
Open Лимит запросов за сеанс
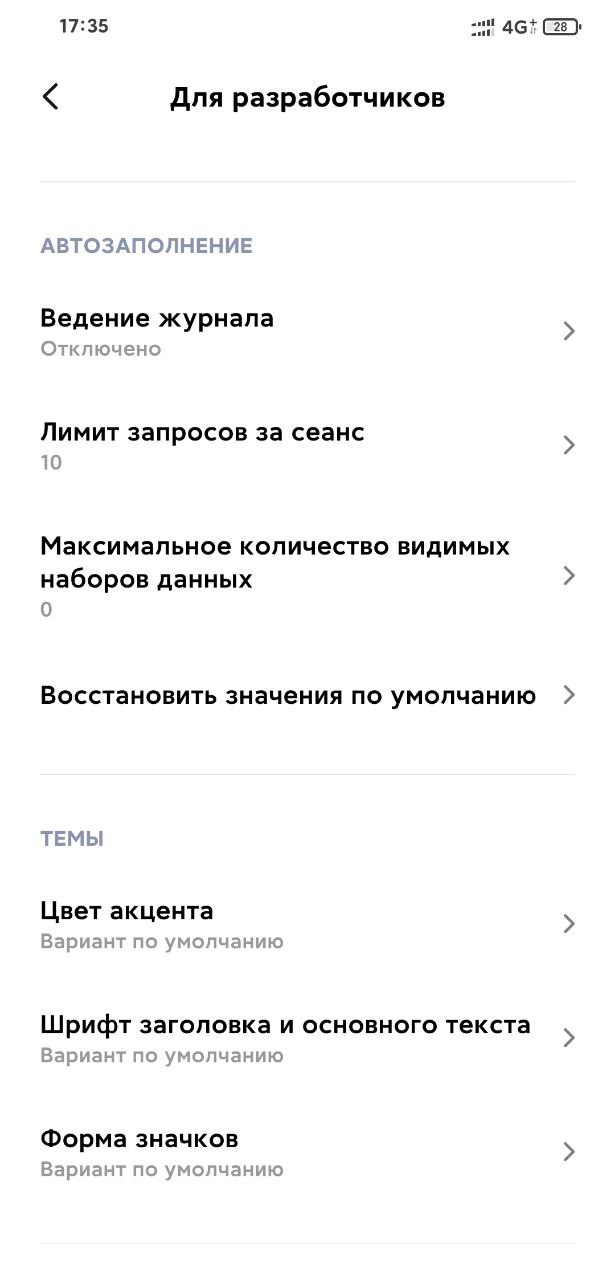pyautogui.click(x=307, y=445)
